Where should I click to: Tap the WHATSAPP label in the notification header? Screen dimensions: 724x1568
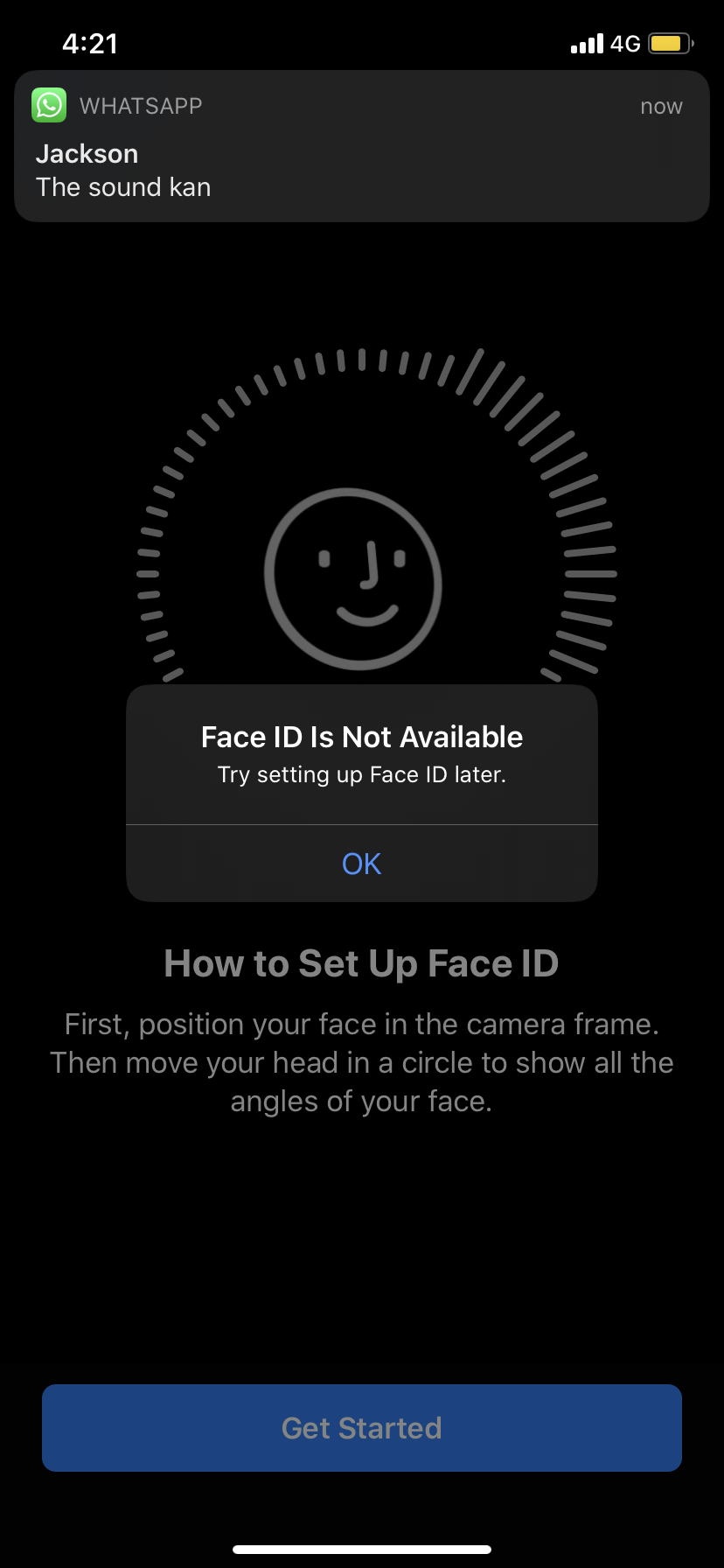(x=141, y=106)
